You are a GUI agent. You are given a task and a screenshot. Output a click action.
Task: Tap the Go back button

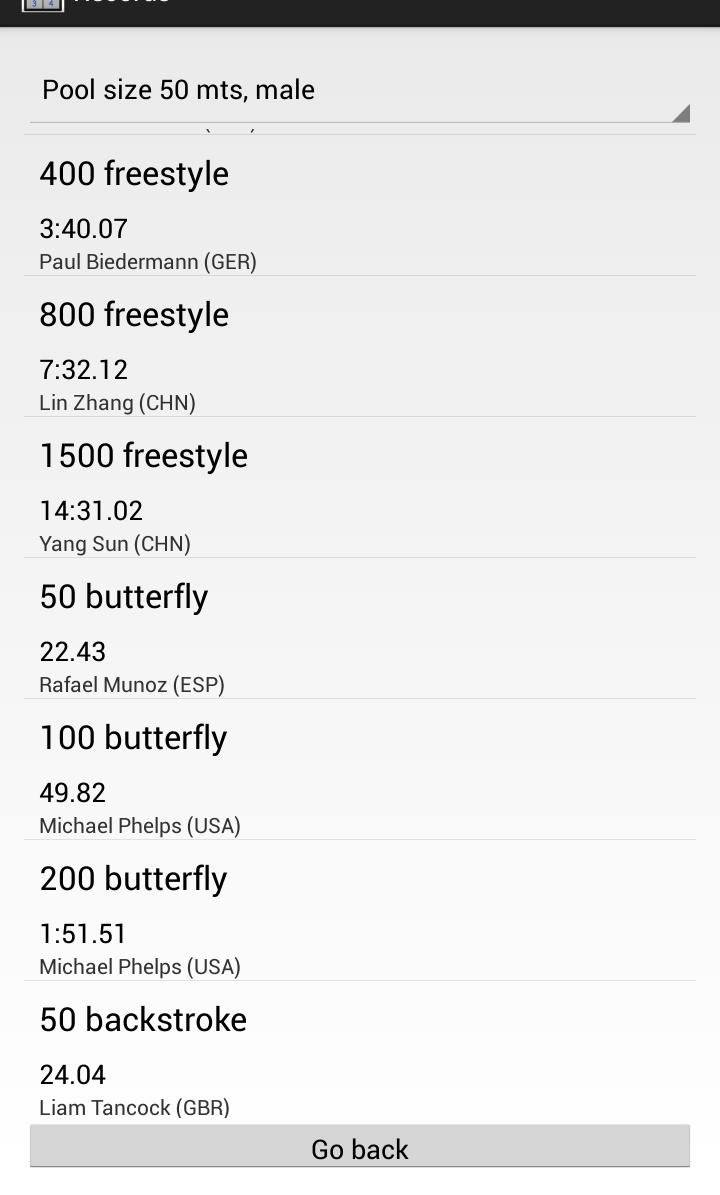[x=360, y=1148]
